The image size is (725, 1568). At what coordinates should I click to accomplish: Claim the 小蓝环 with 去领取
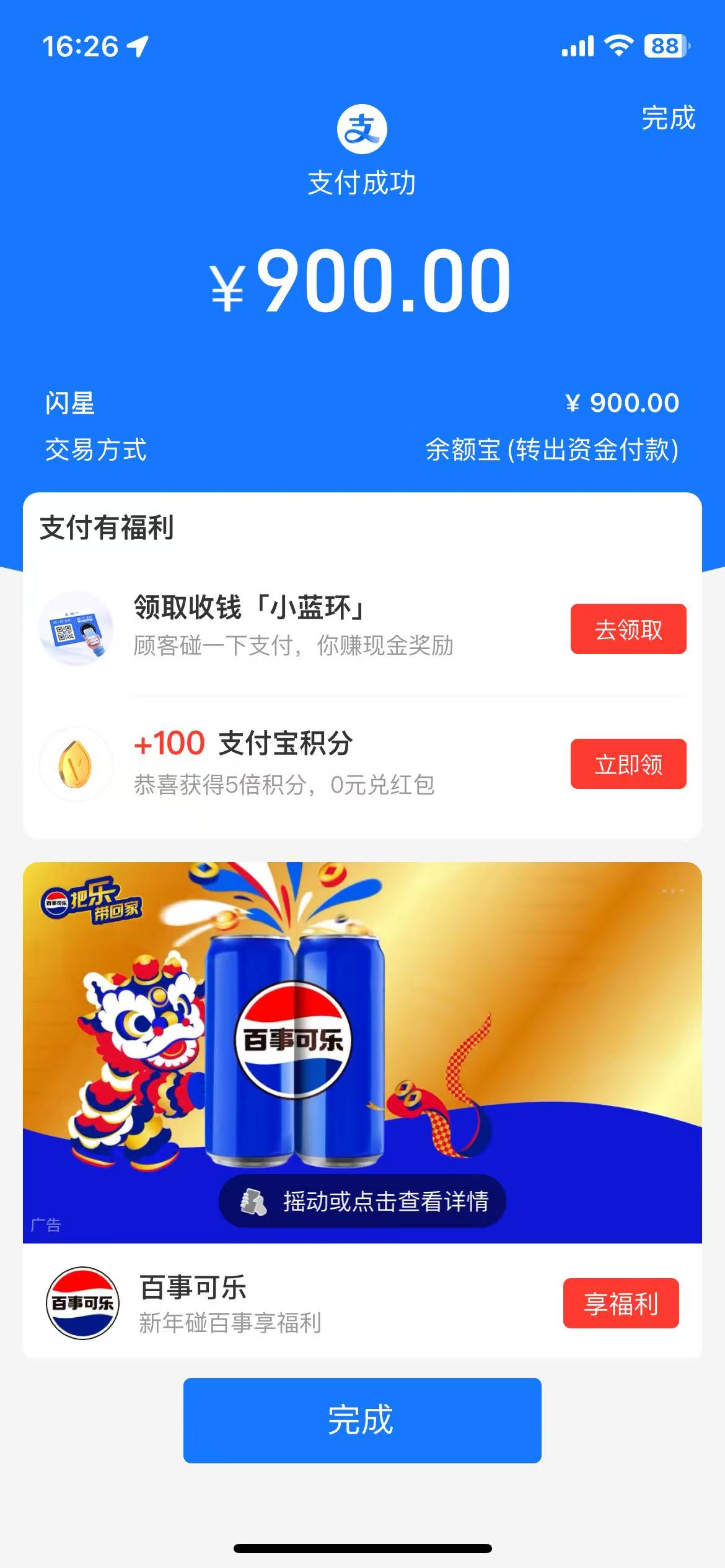[x=628, y=629]
